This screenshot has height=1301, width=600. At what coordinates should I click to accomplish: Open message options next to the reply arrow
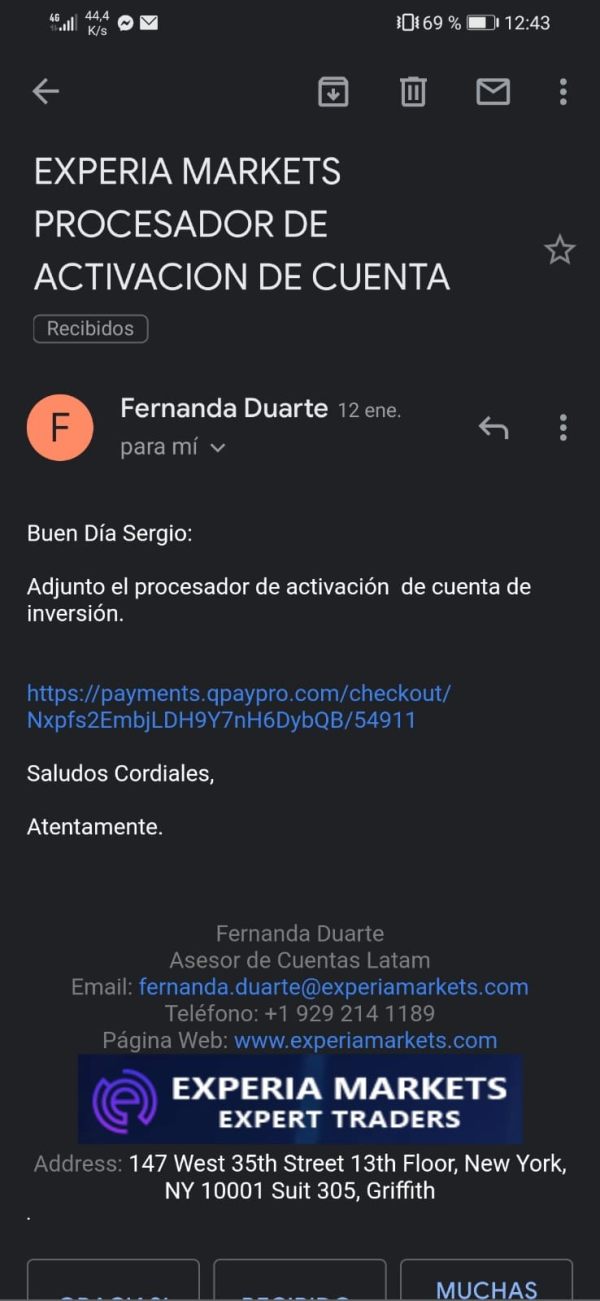click(x=563, y=428)
